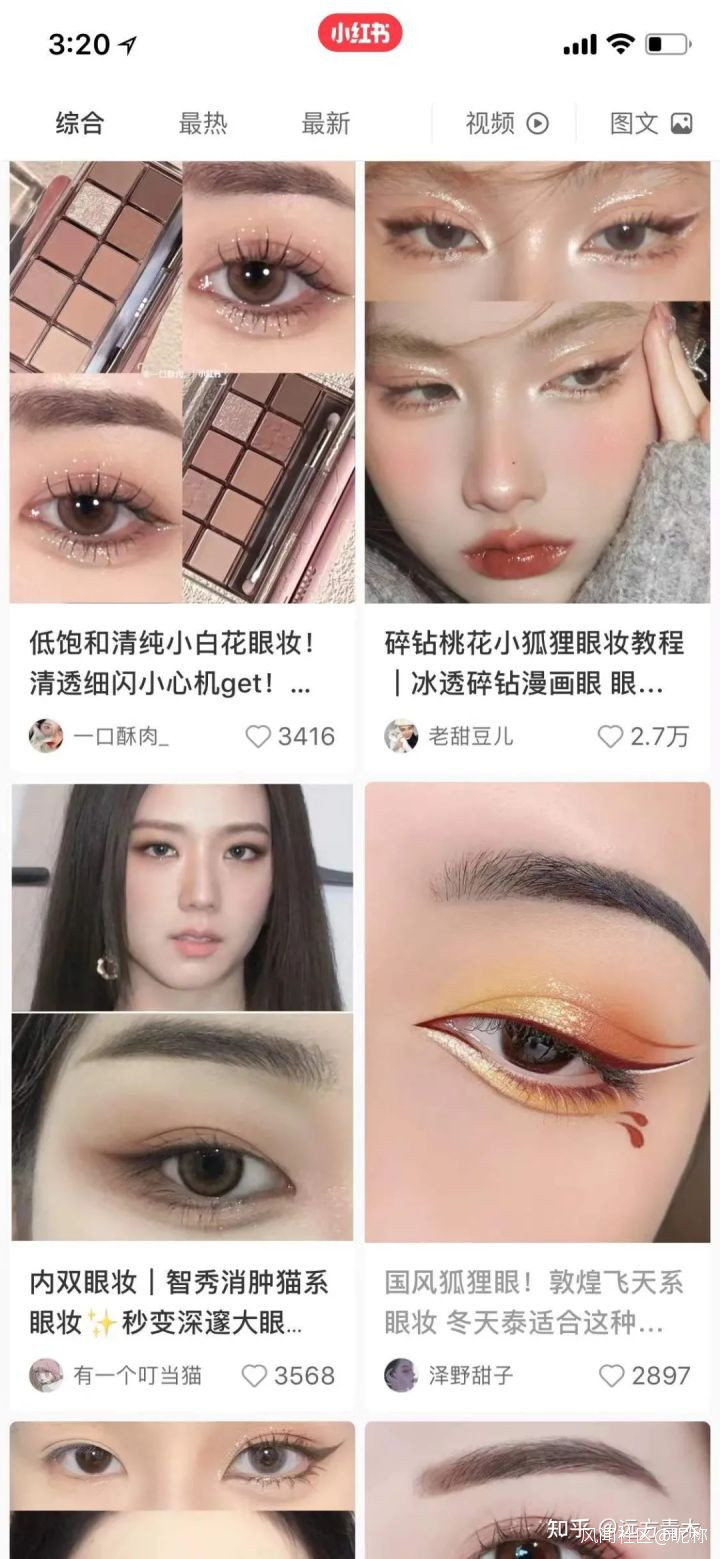Like the post by 老甜豆儿
Viewport: 720px width, 1559px height.
(610, 736)
